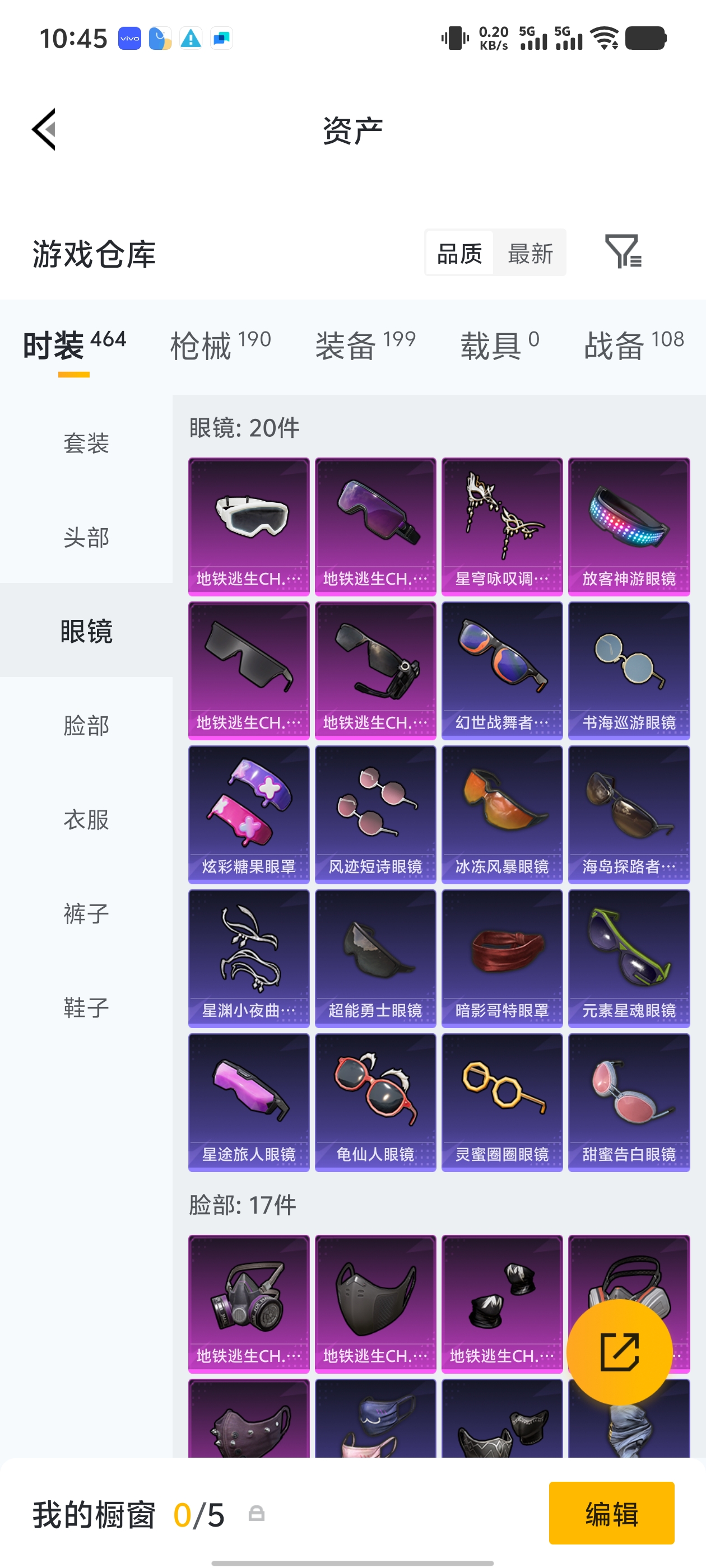This screenshot has width=706, height=1568.
Task: Open the filter icon next to 最新
Action: coord(623,251)
